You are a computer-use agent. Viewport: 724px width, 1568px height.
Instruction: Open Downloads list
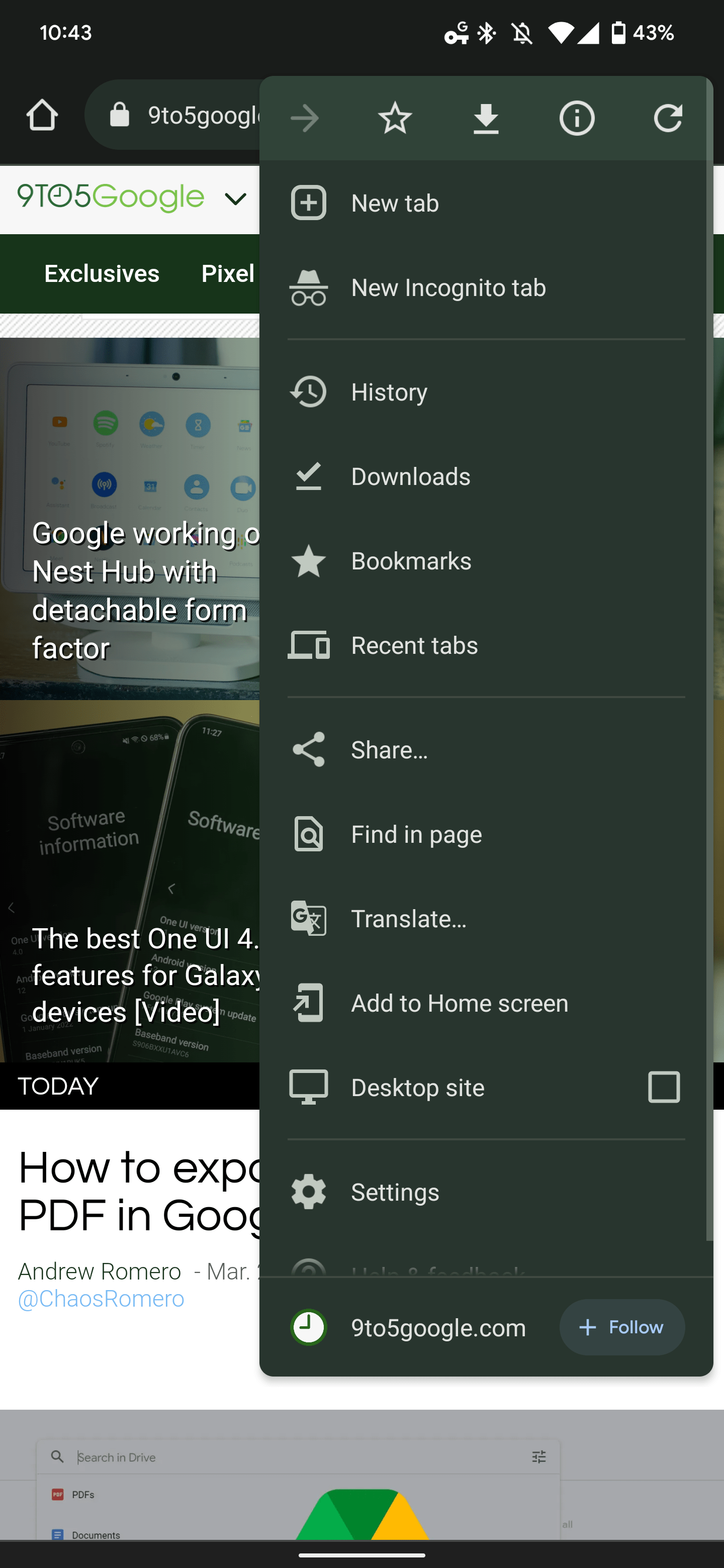[410, 476]
